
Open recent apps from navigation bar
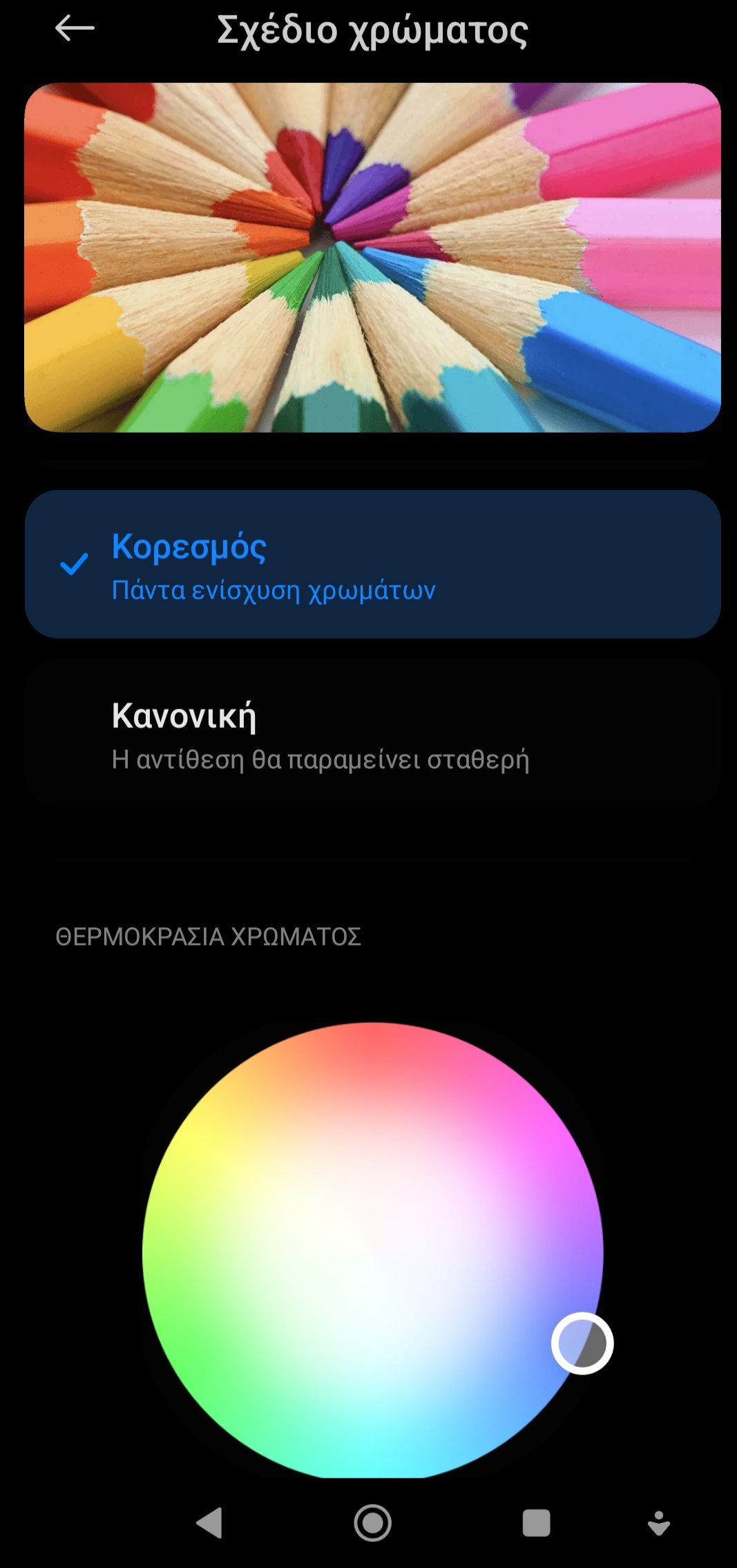point(536,1522)
